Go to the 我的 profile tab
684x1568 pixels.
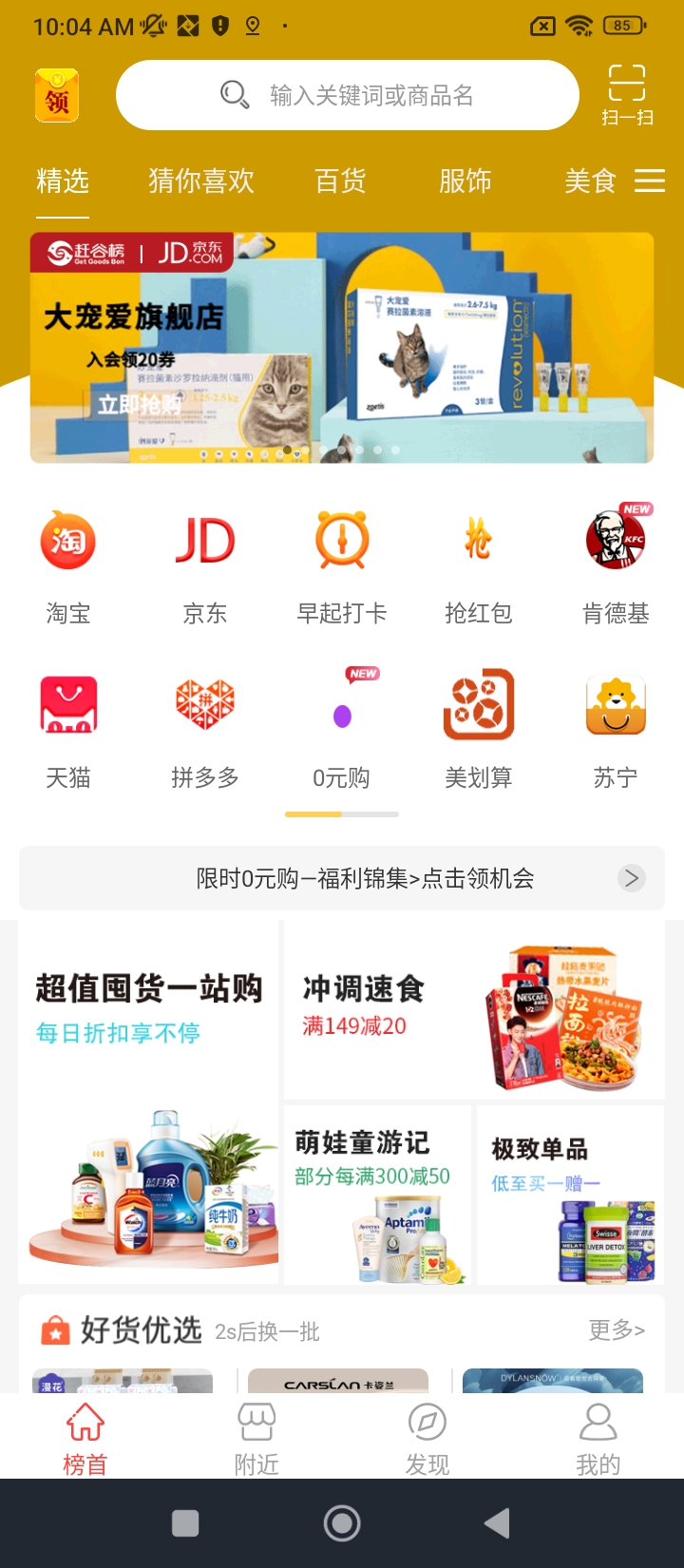(598, 1438)
